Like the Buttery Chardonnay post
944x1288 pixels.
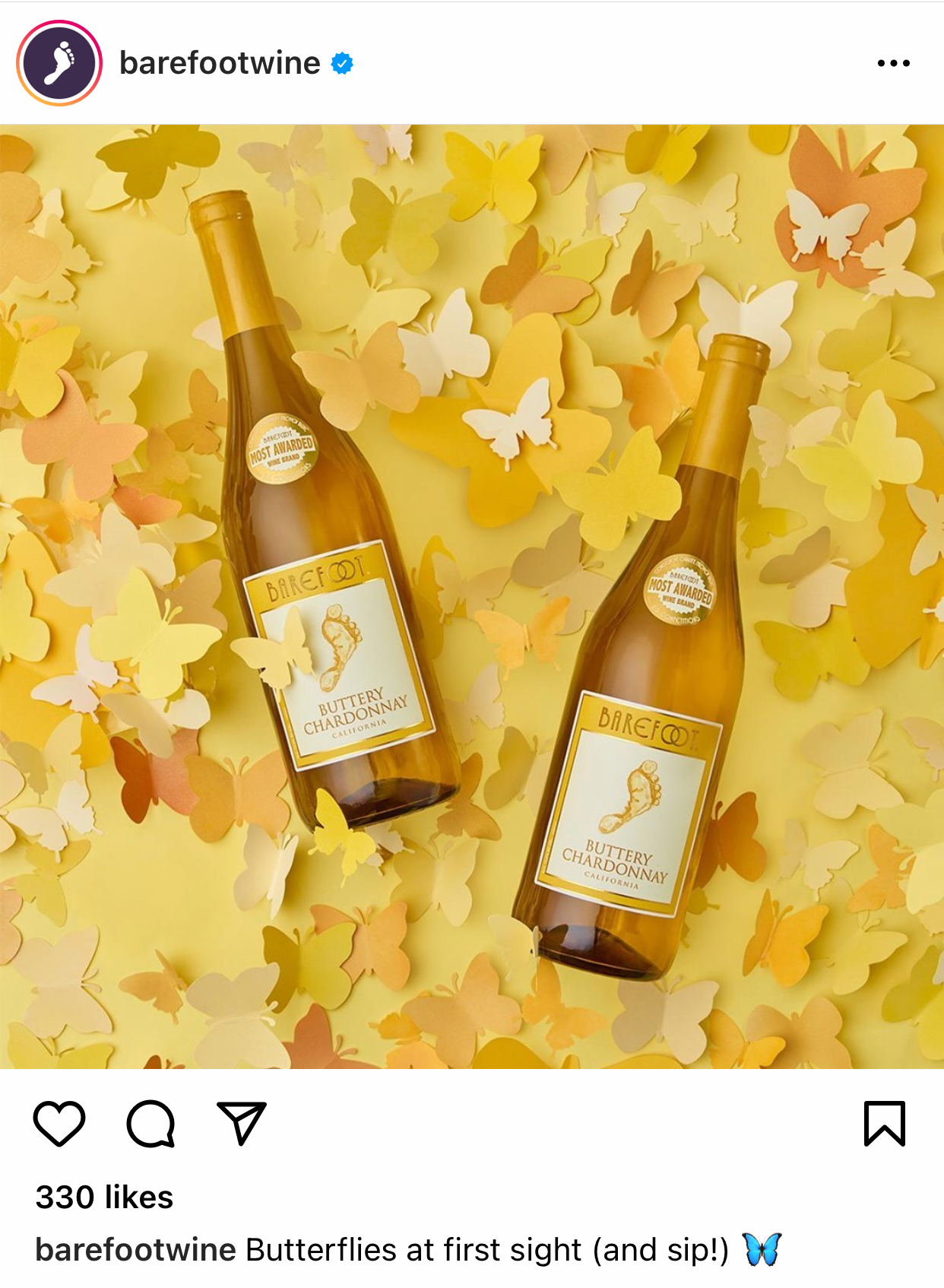click(x=59, y=1123)
